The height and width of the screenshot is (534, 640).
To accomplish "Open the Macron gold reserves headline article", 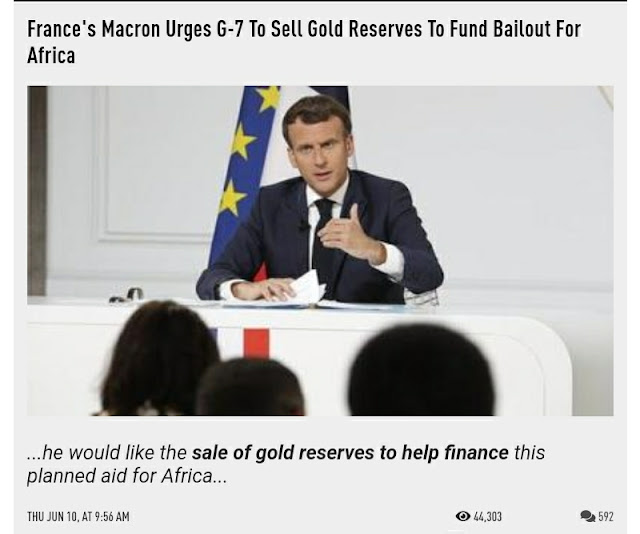I will point(304,42).
